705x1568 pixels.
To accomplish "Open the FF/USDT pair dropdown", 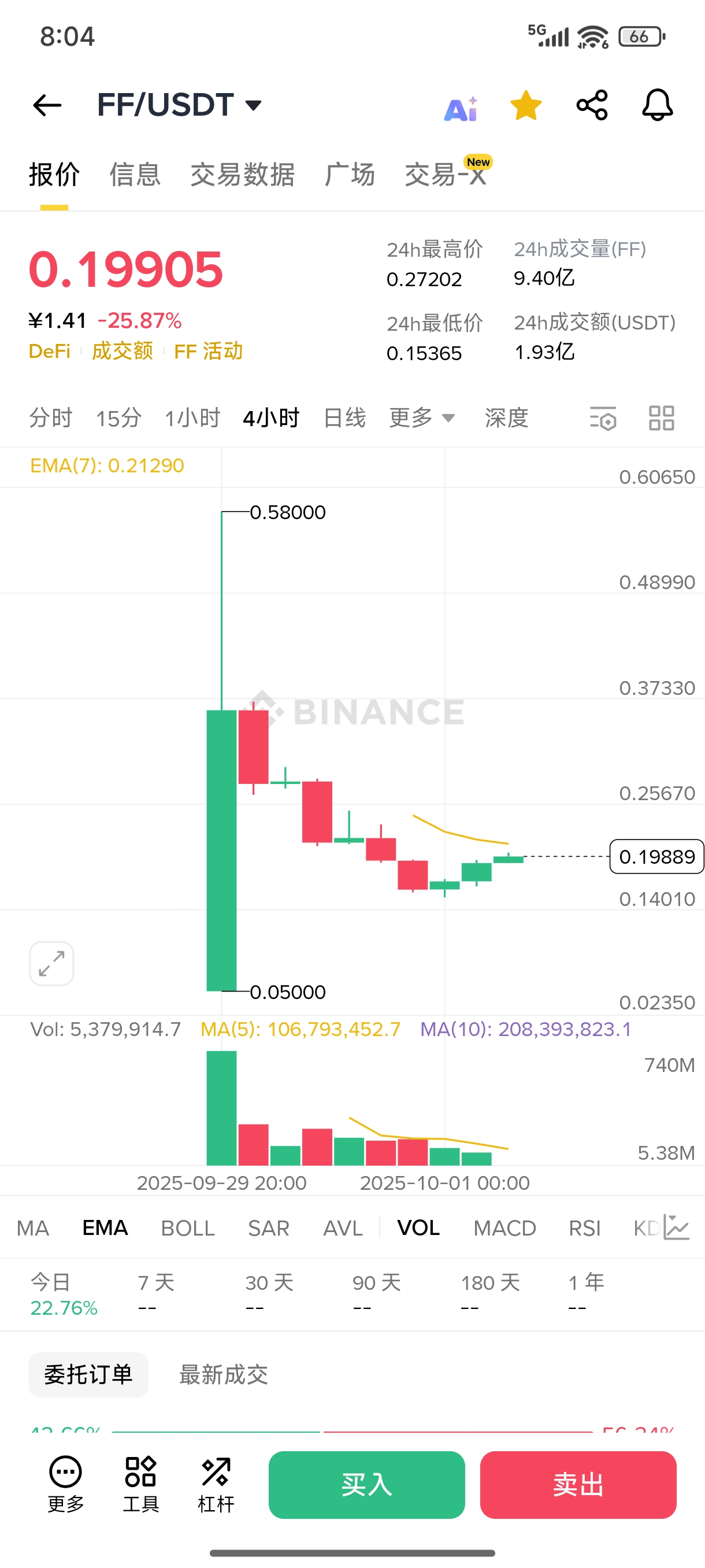I will [180, 105].
